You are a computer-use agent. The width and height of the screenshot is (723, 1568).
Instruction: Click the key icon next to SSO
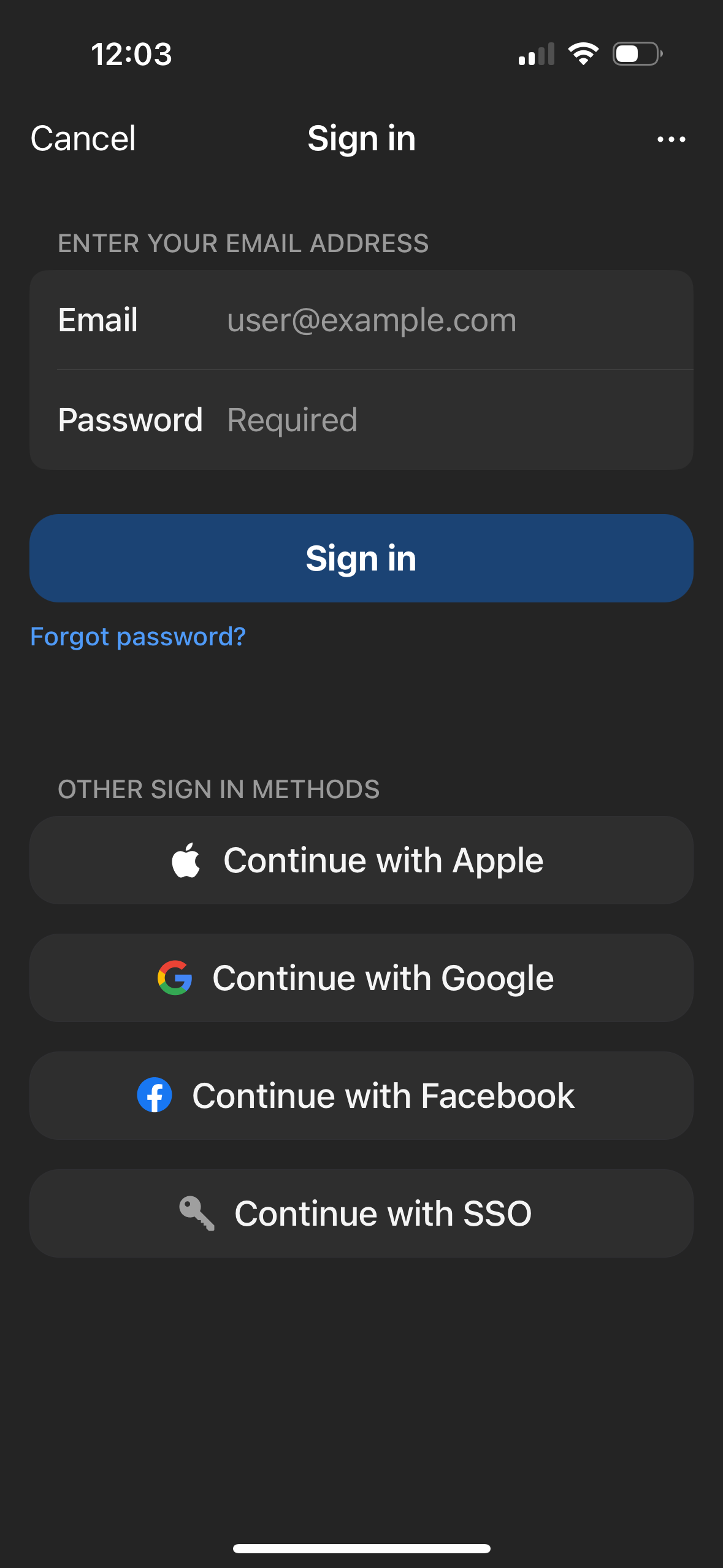195,1212
